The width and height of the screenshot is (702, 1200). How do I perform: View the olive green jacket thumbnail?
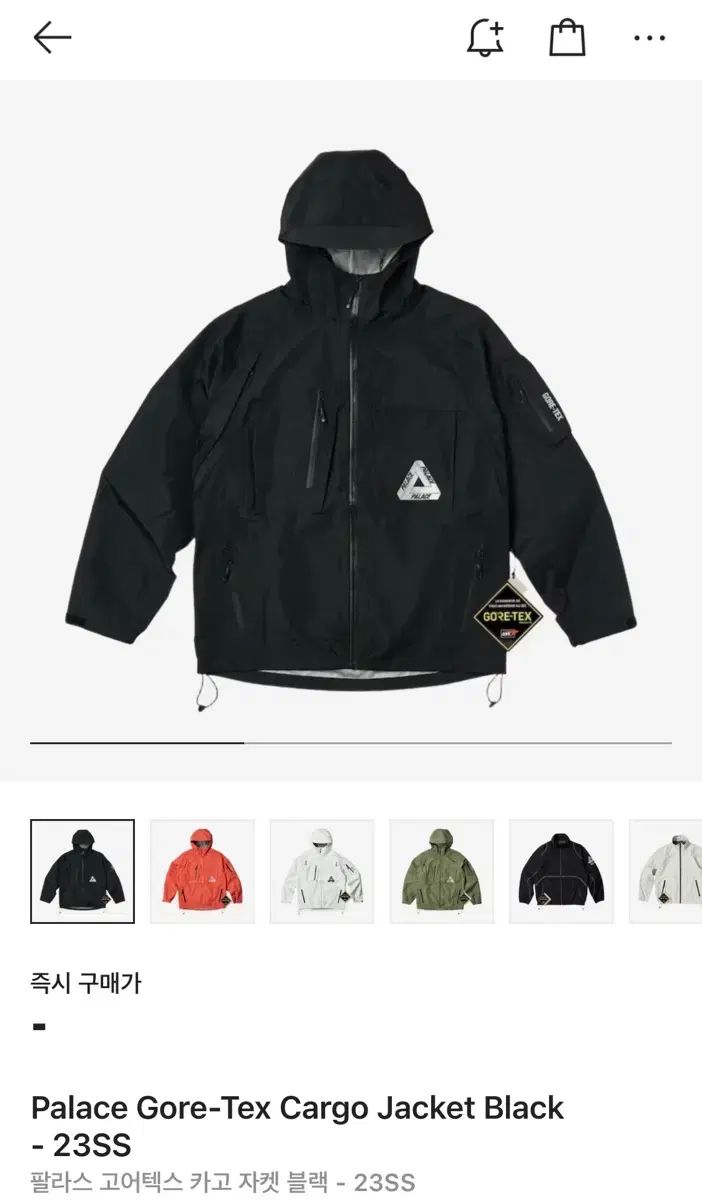(442, 871)
